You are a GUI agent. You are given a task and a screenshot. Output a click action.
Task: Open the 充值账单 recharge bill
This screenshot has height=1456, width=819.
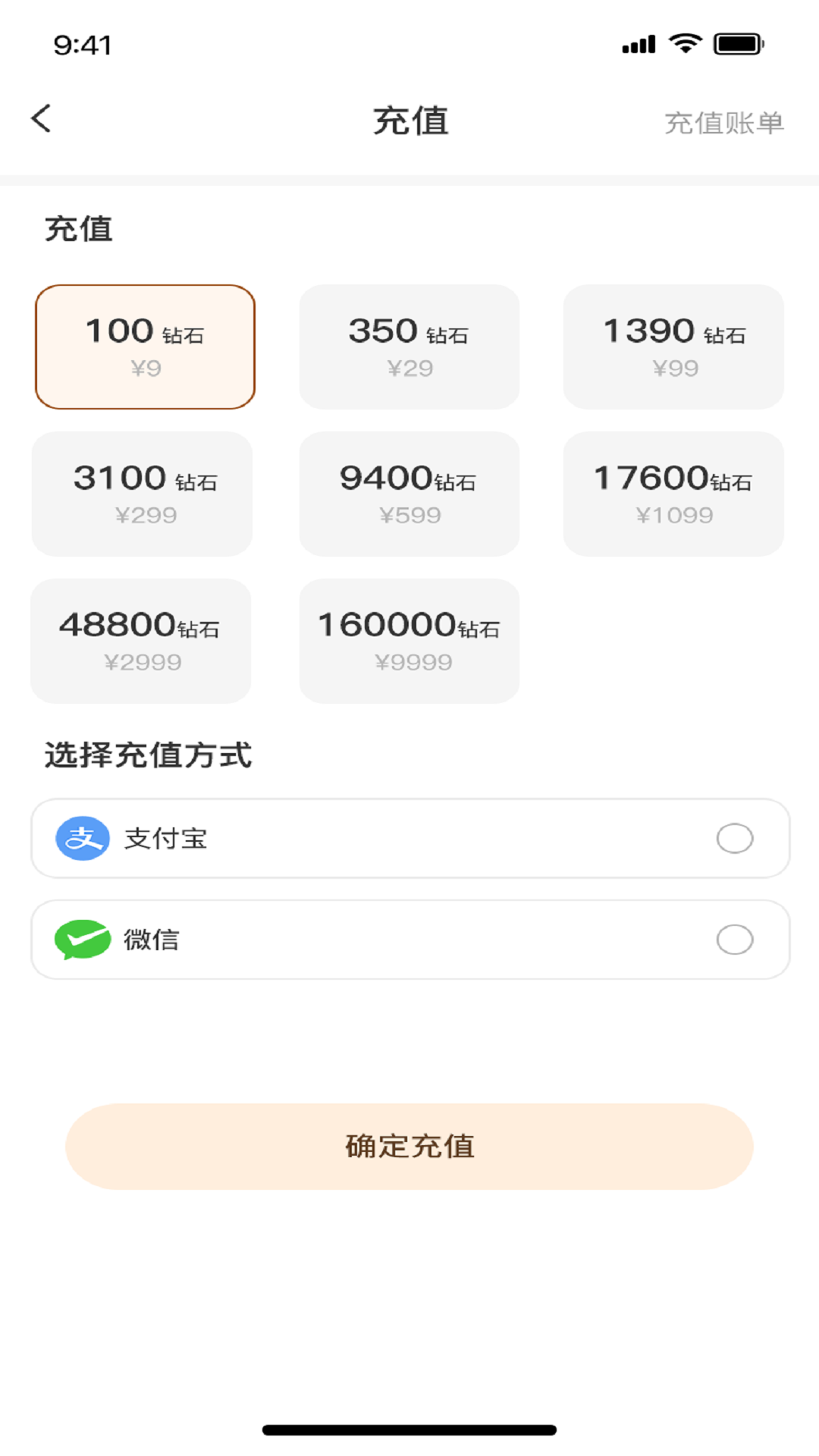tap(723, 123)
